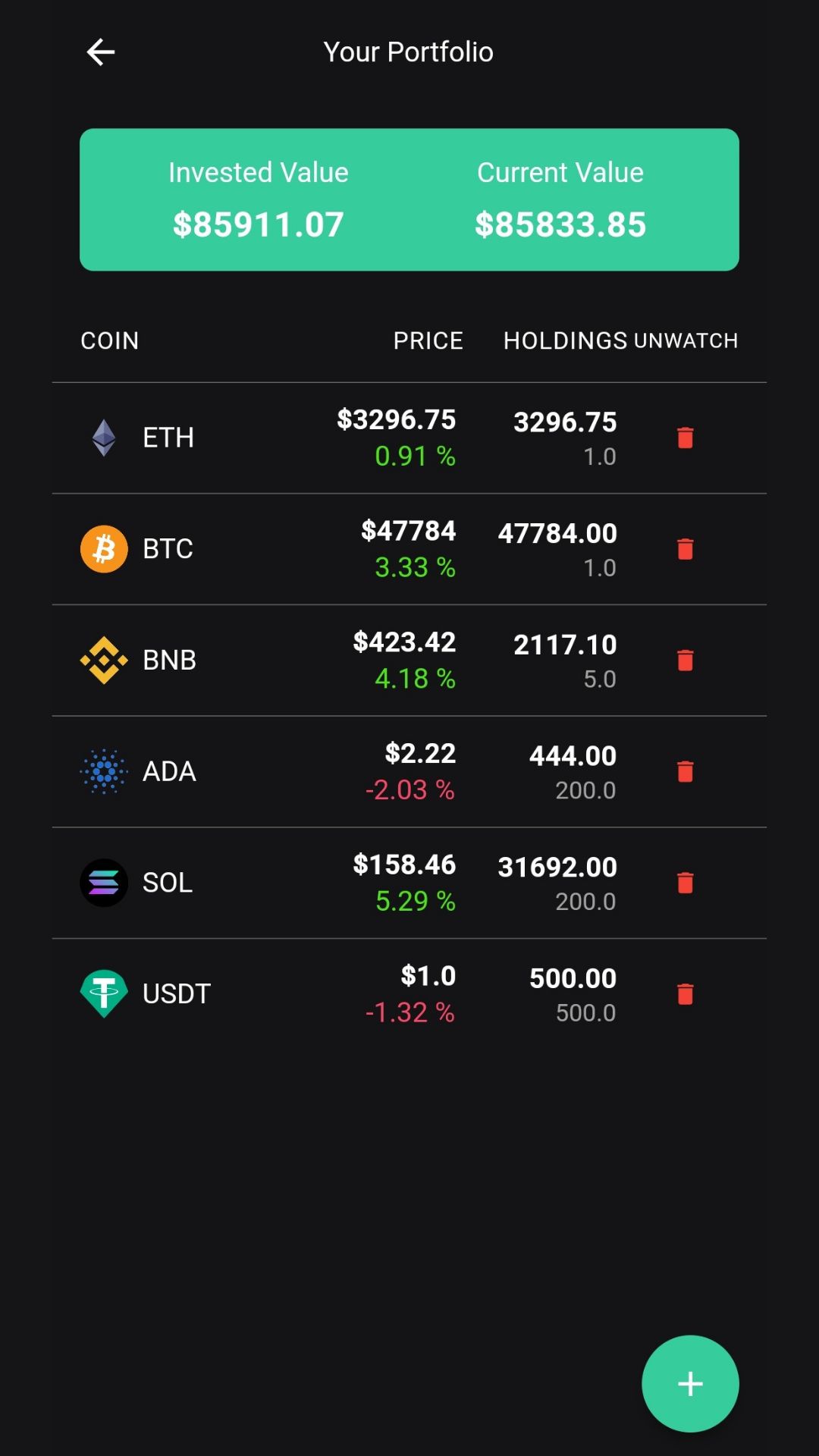Delete USDT from the watchlist
This screenshot has width=819, height=1456.
(x=685, y=994)
